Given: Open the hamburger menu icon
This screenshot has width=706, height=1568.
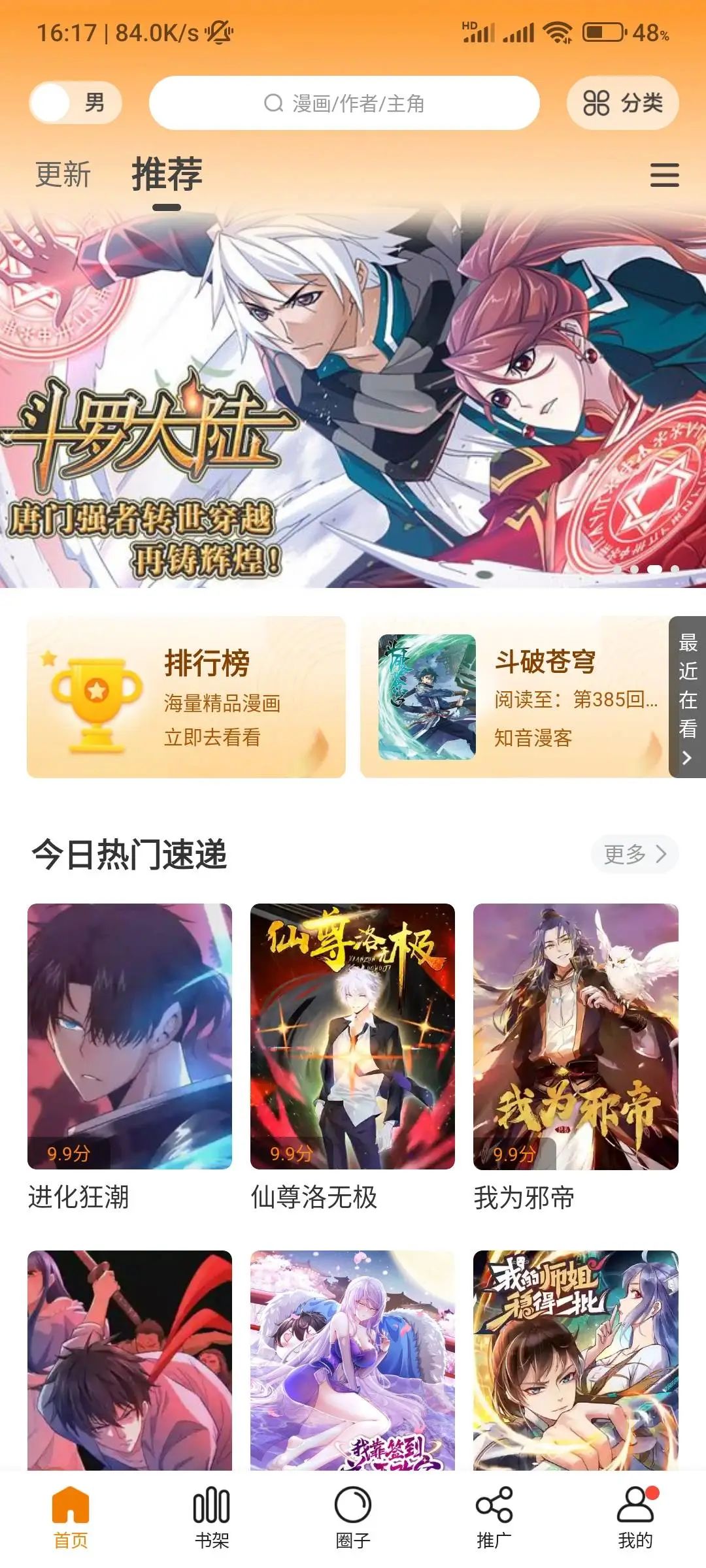Looking at the screenshot, I should point(665,175).
